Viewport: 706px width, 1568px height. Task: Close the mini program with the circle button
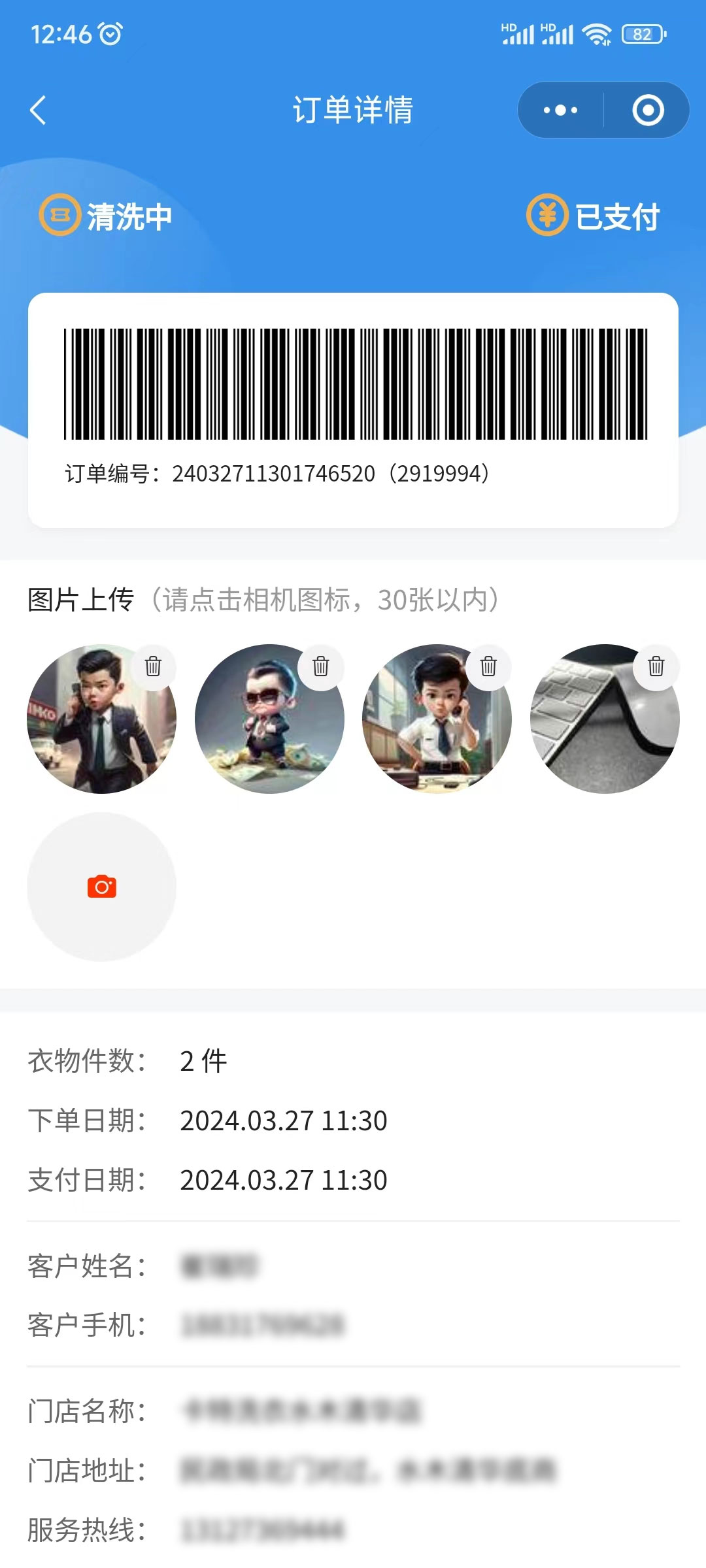click(648, 110)
